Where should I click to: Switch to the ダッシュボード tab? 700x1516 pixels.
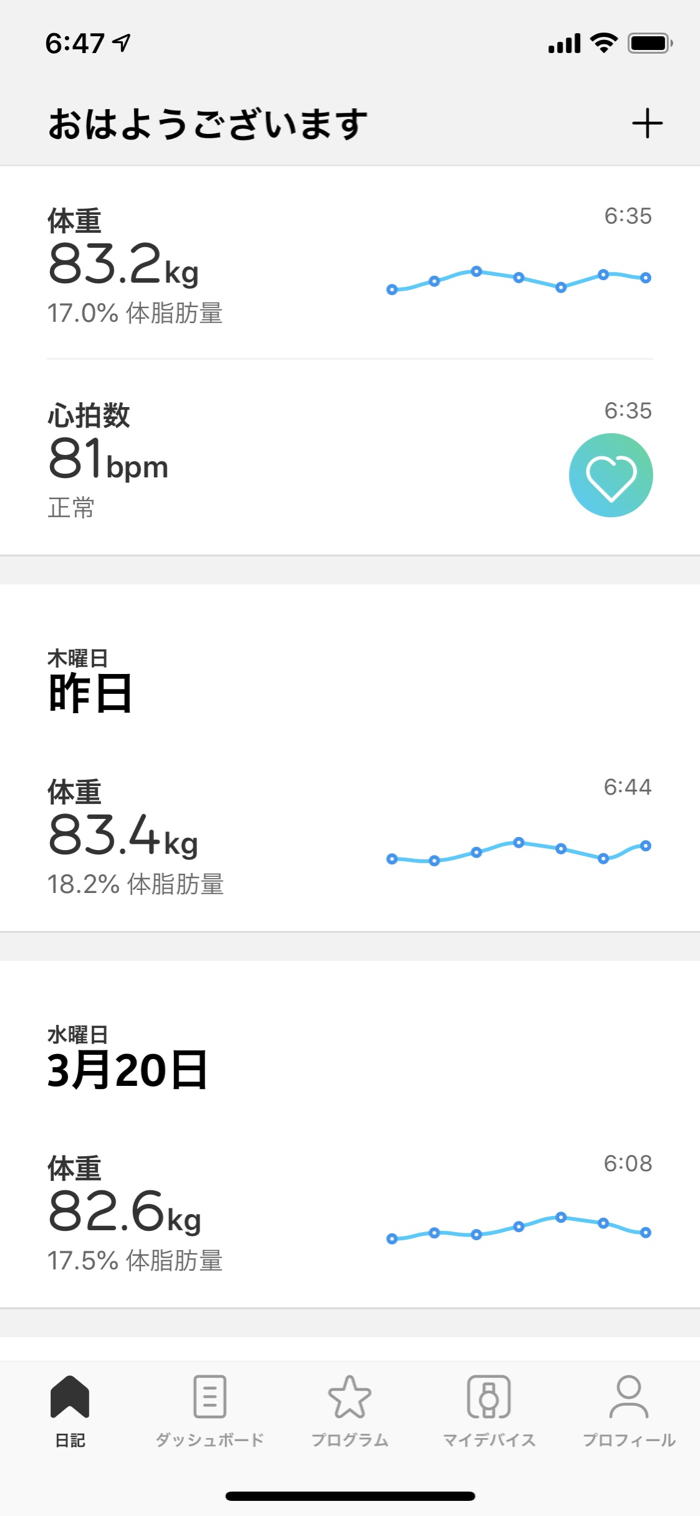click(210, 1410)
